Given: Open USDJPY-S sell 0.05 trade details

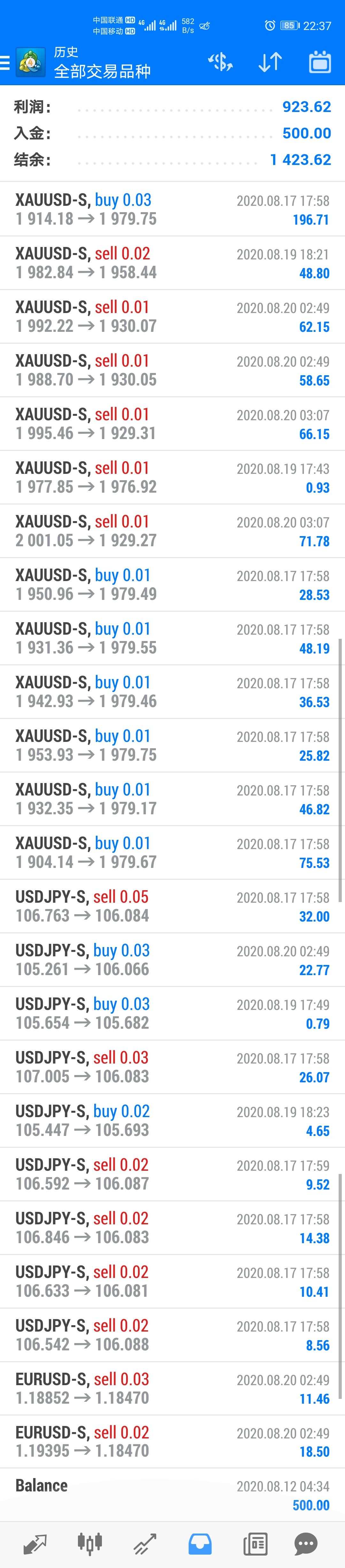Looking at the screenshot, I should tap(172, 906).
